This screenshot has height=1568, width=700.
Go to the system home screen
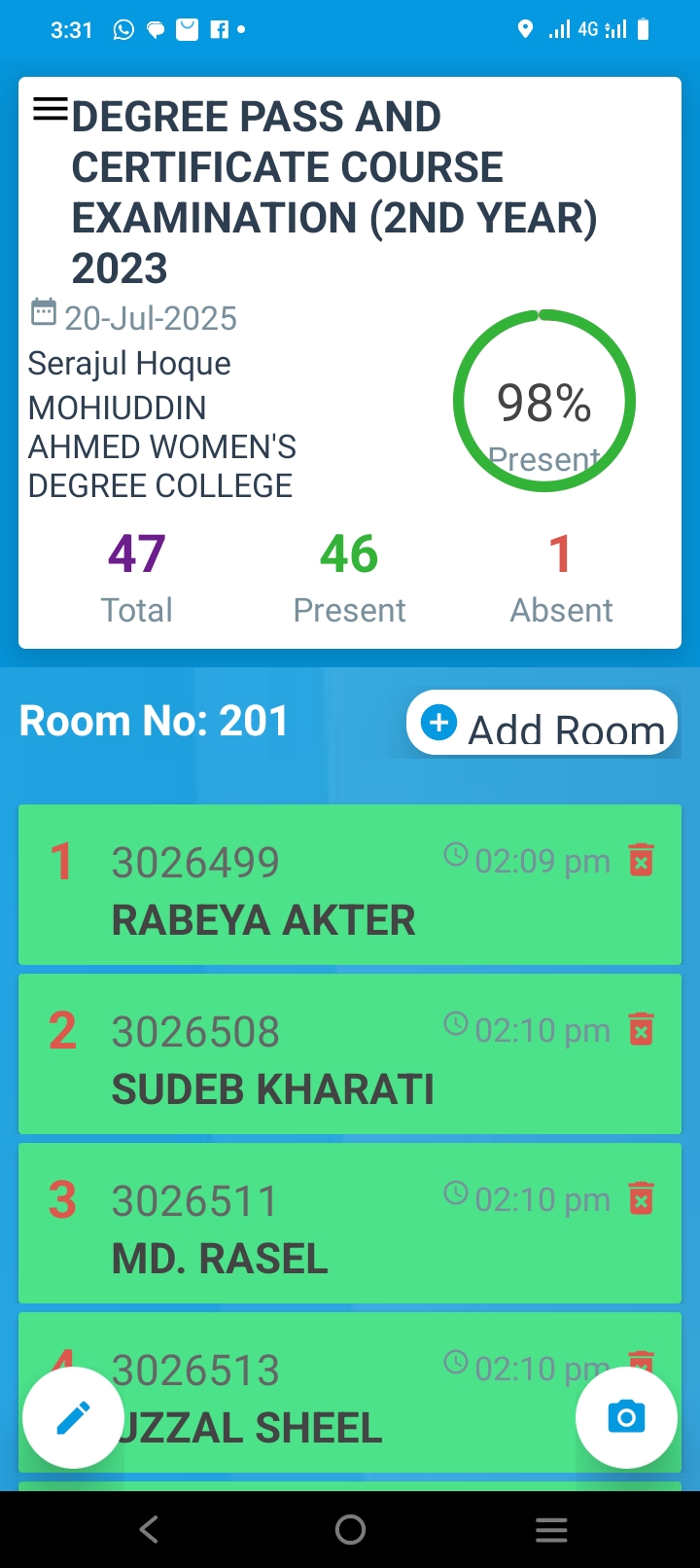pyautogui.click(x=350, y=1530)
